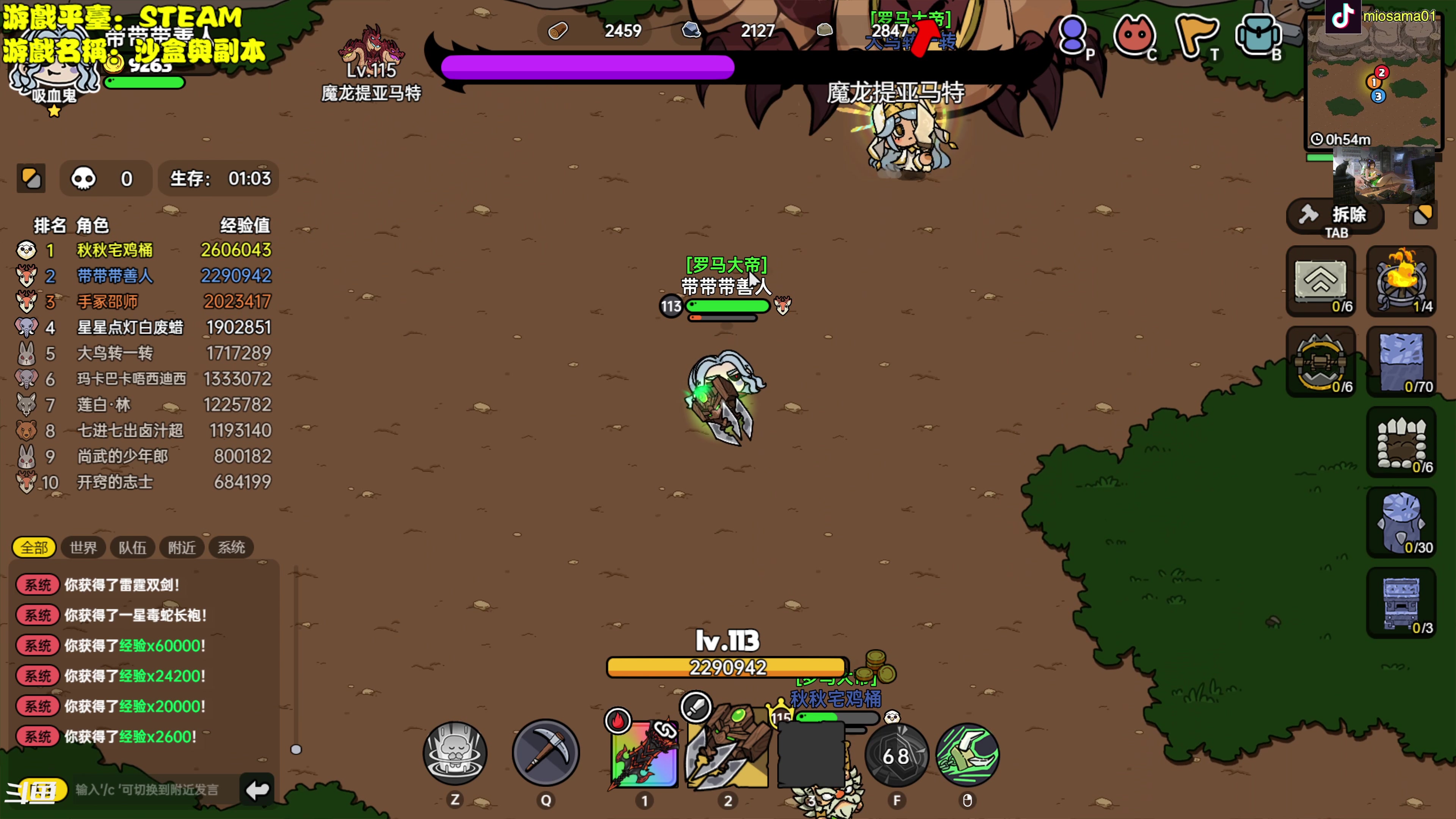The height and width of the screenshot is (819, 1456).
Task: Send the chat message arrow
Action: click(257, 789)
